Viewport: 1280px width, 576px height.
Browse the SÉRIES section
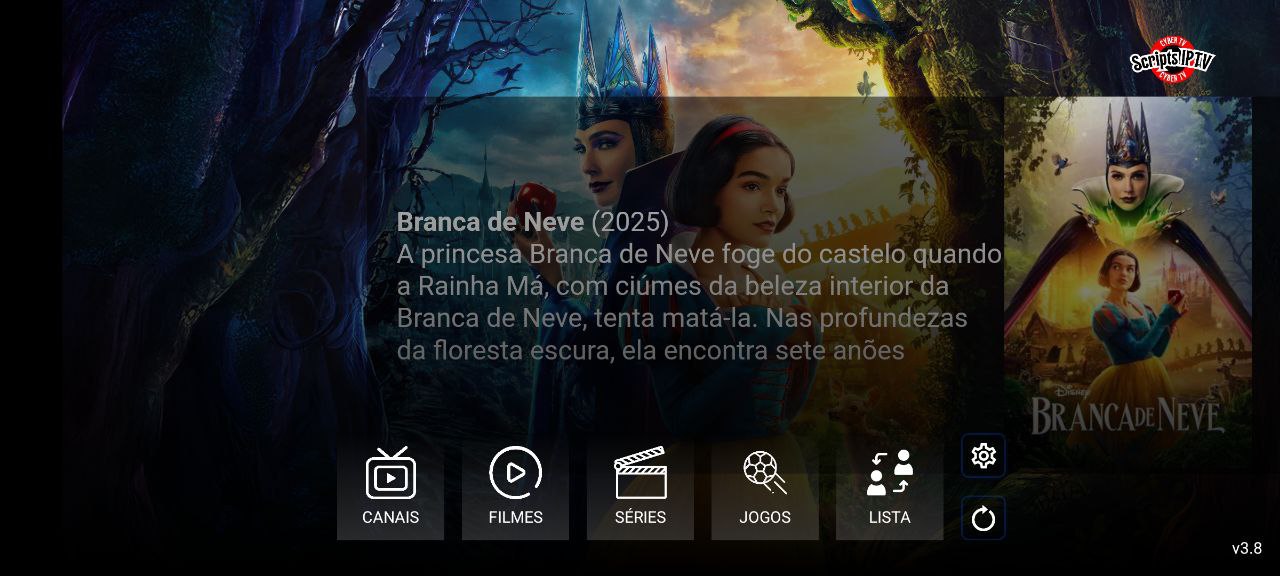click(x=640, y=487)
